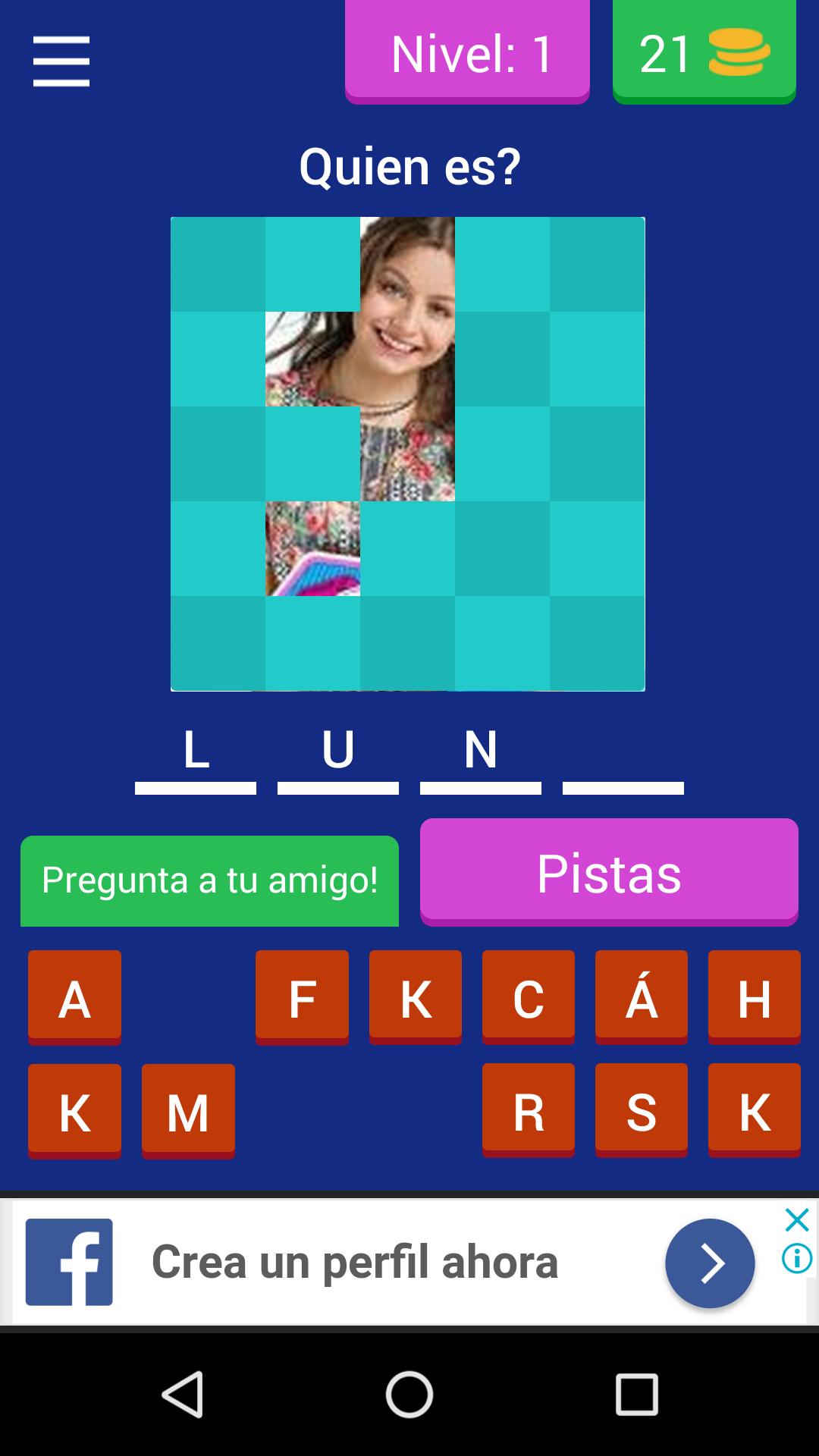The width and height of the screenshot is (819, 1456).
Task: Choose the letter M tile
Action: 188,1111
